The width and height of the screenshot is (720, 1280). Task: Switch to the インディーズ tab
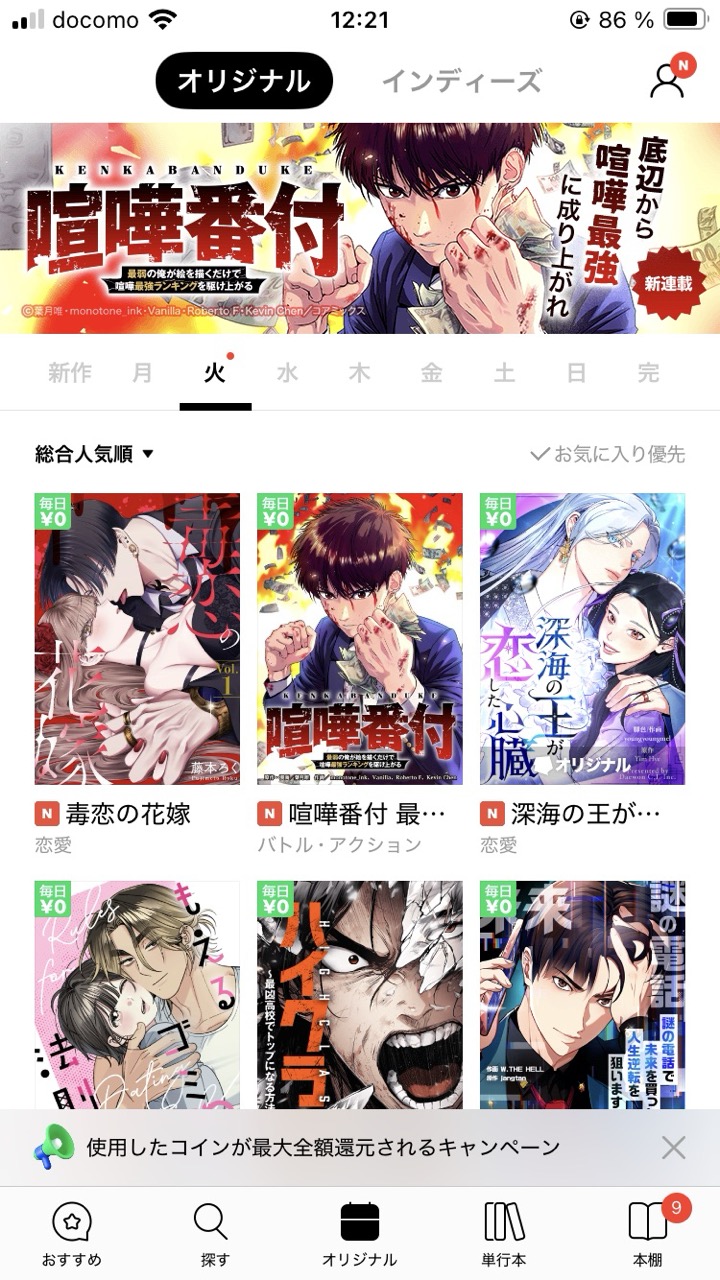pos(461,81)
